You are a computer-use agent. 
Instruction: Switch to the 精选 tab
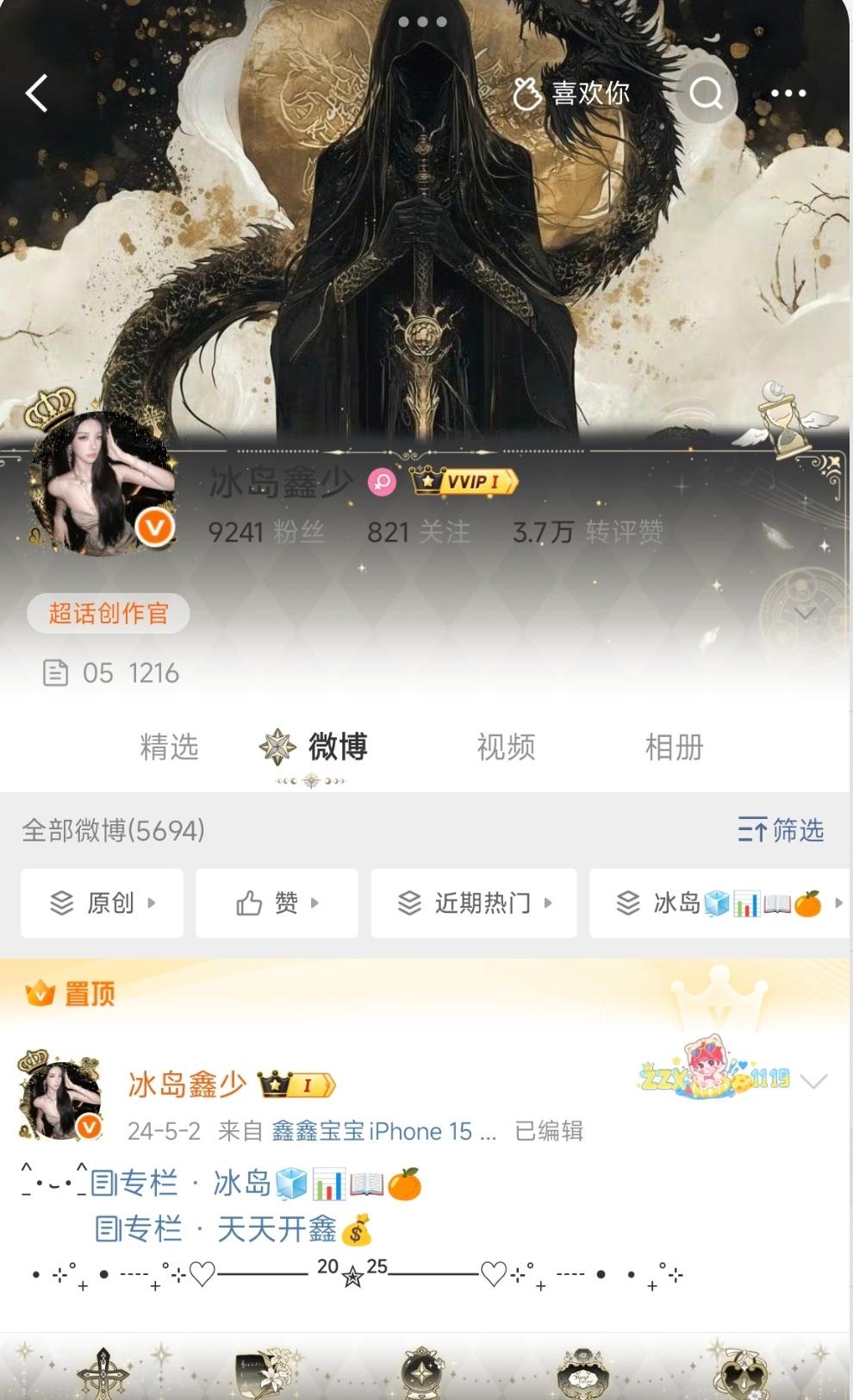pyautogui.click(x=169, y=747)
